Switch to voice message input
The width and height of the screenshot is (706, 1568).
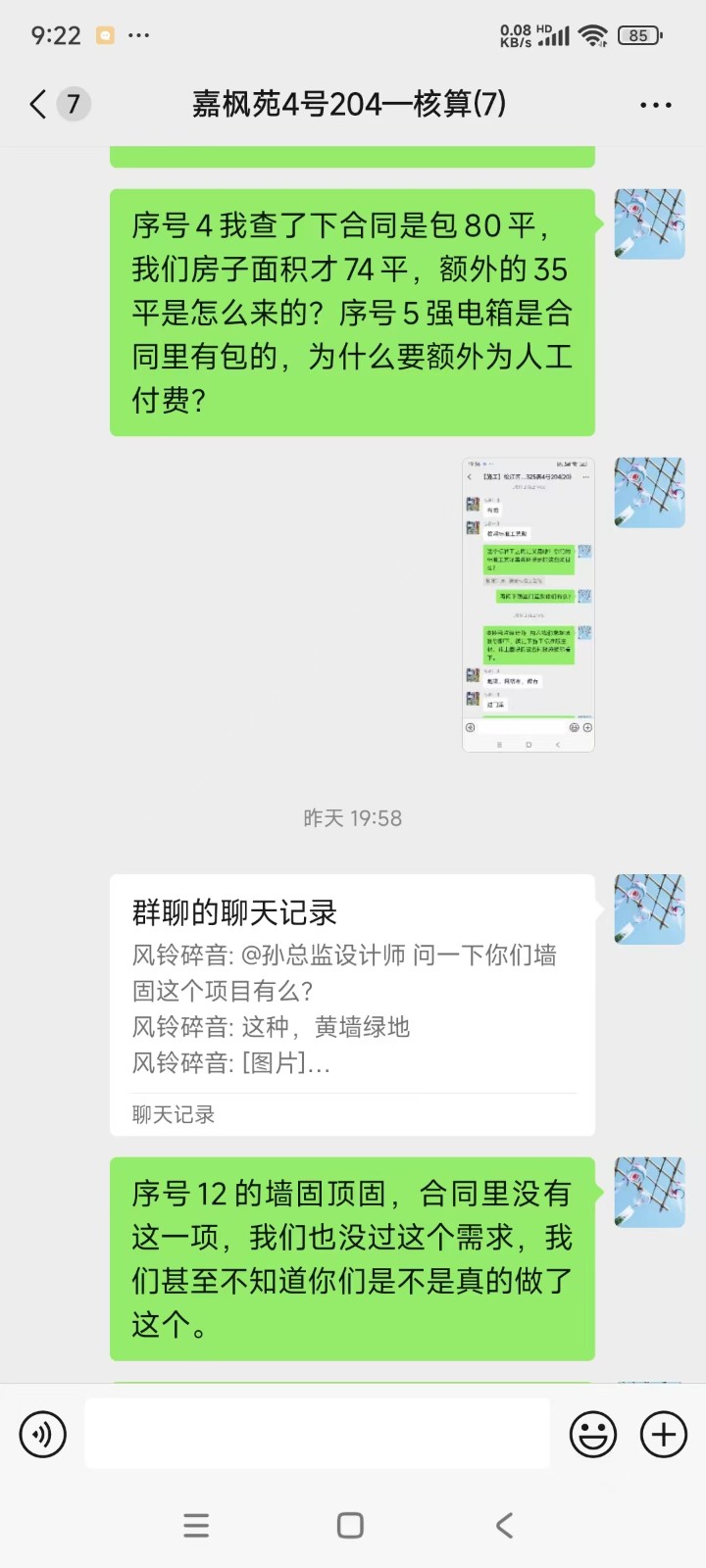(x=43, y=1435)
